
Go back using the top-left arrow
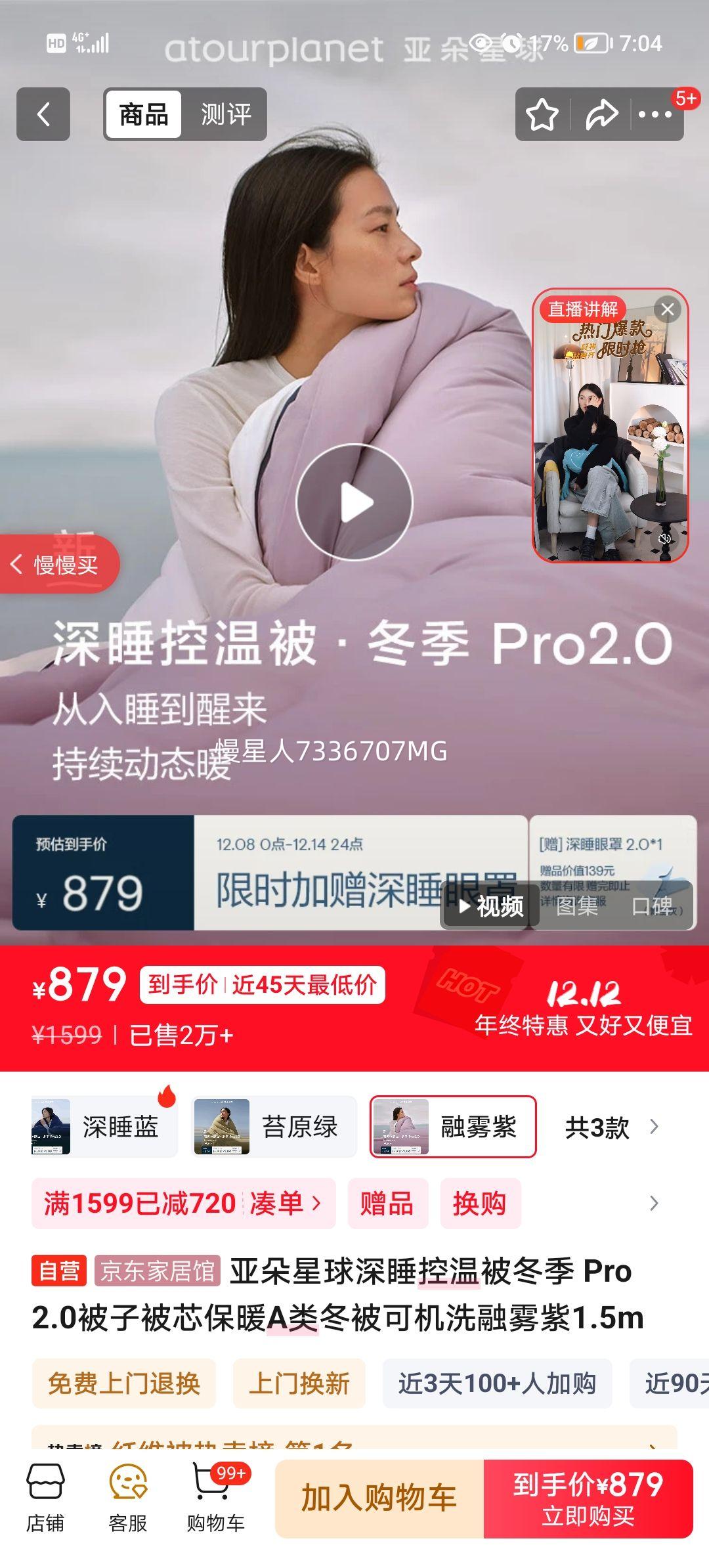42,114
